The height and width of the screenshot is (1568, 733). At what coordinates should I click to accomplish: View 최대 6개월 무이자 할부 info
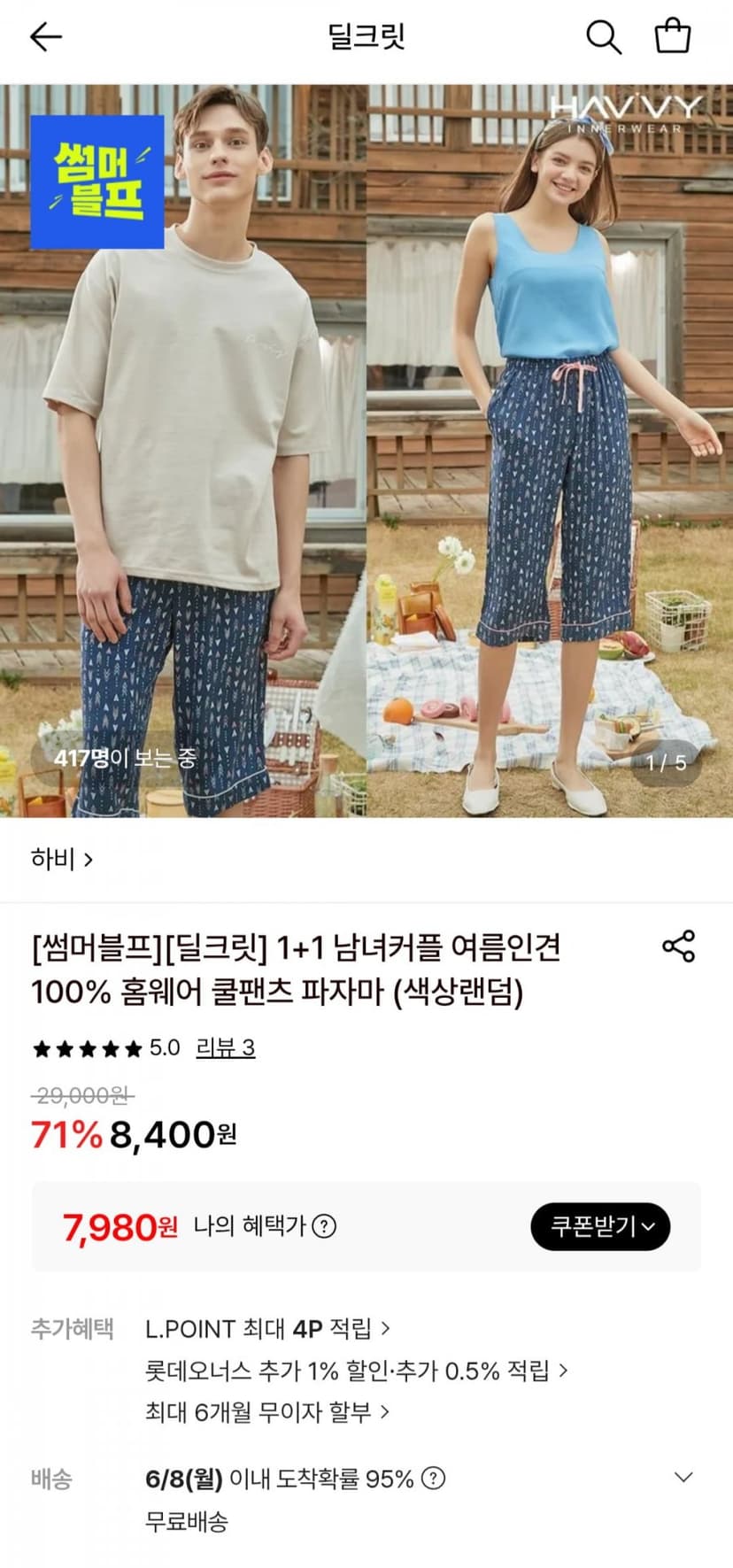click(267, 1411)
